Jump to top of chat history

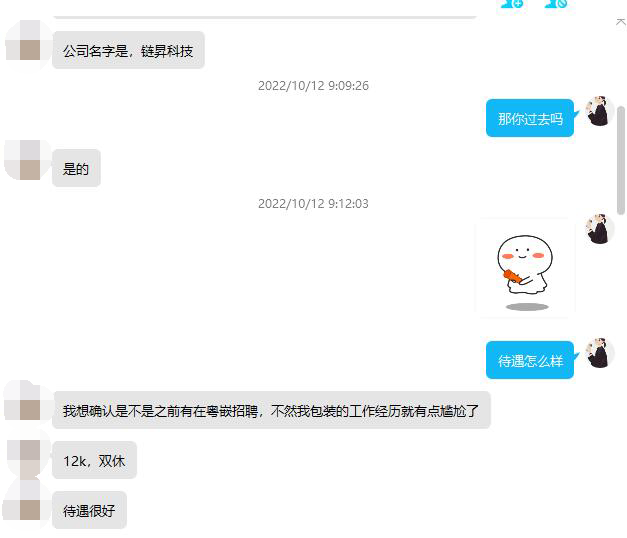(x=620, y=22)
